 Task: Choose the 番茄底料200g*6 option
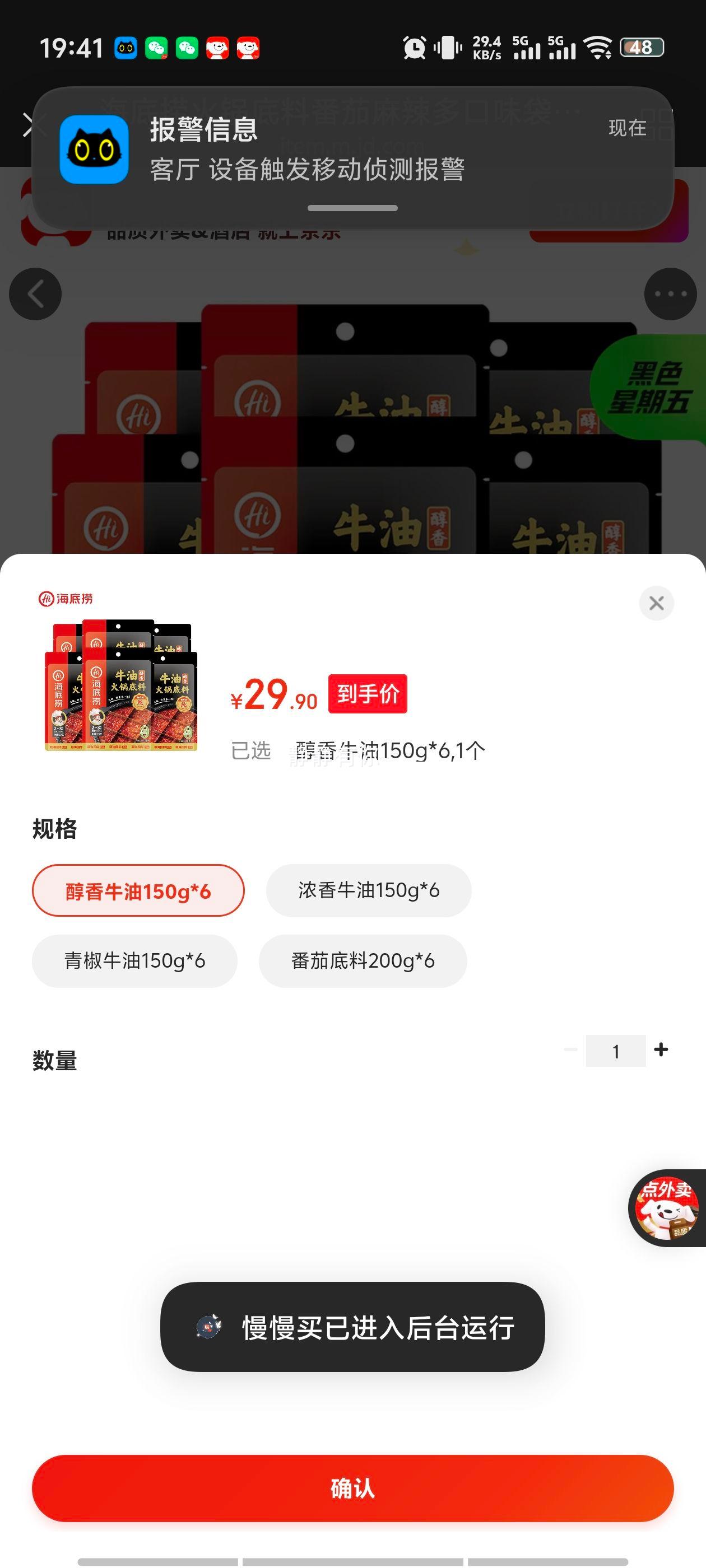tap(363, 960)
